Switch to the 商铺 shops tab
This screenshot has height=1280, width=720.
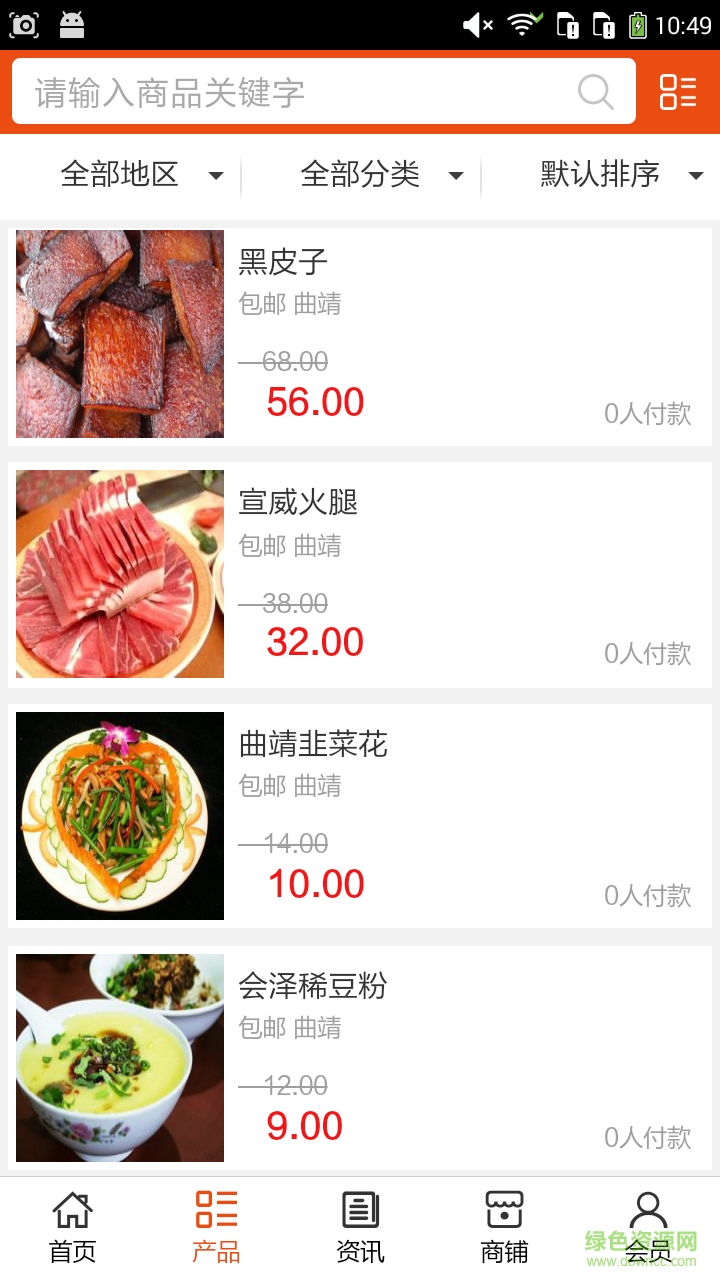pyautogui.click(x=504, y=1226)
